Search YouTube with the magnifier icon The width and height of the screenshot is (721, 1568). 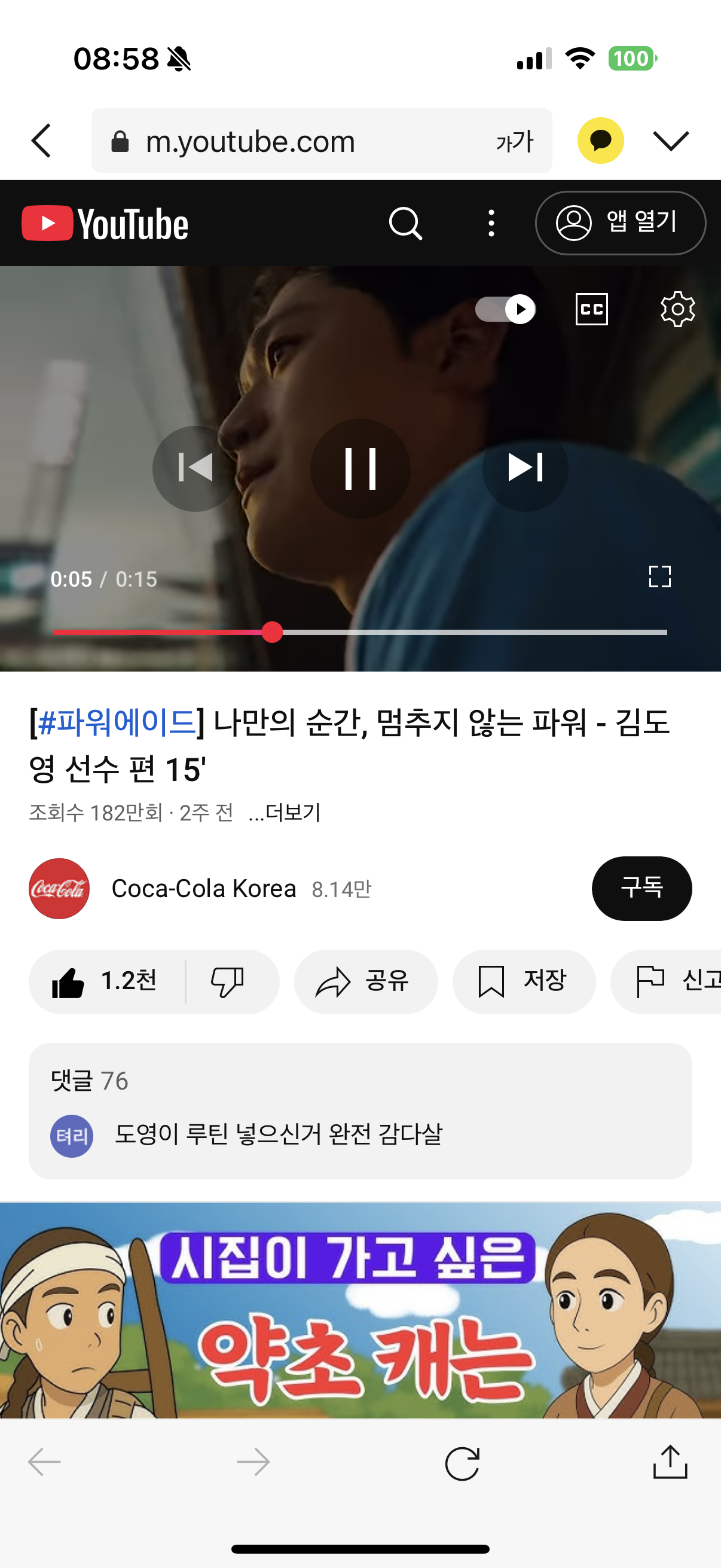coord(405,224)
